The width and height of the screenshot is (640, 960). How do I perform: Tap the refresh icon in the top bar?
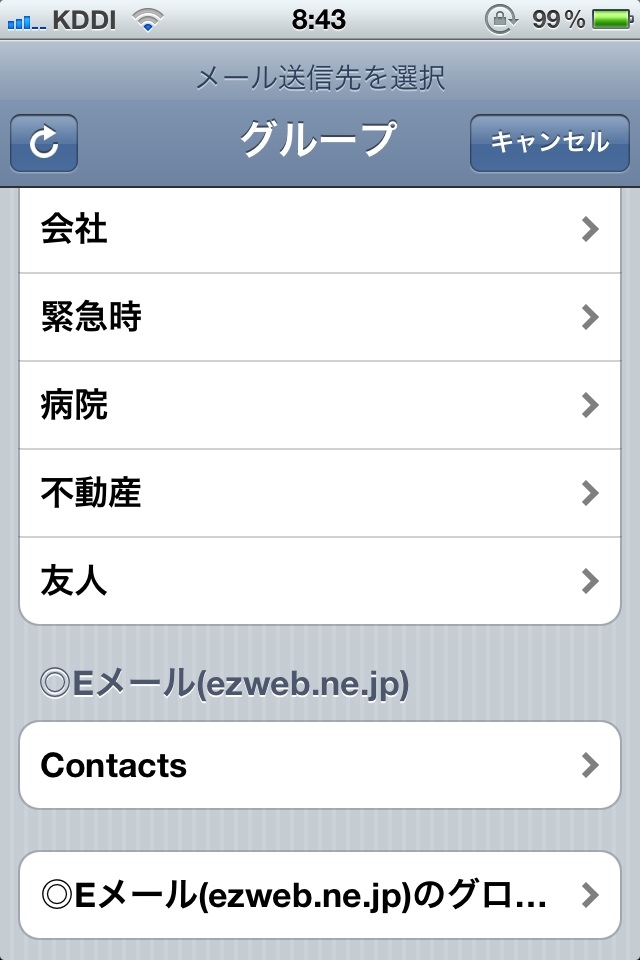(44, 143)
